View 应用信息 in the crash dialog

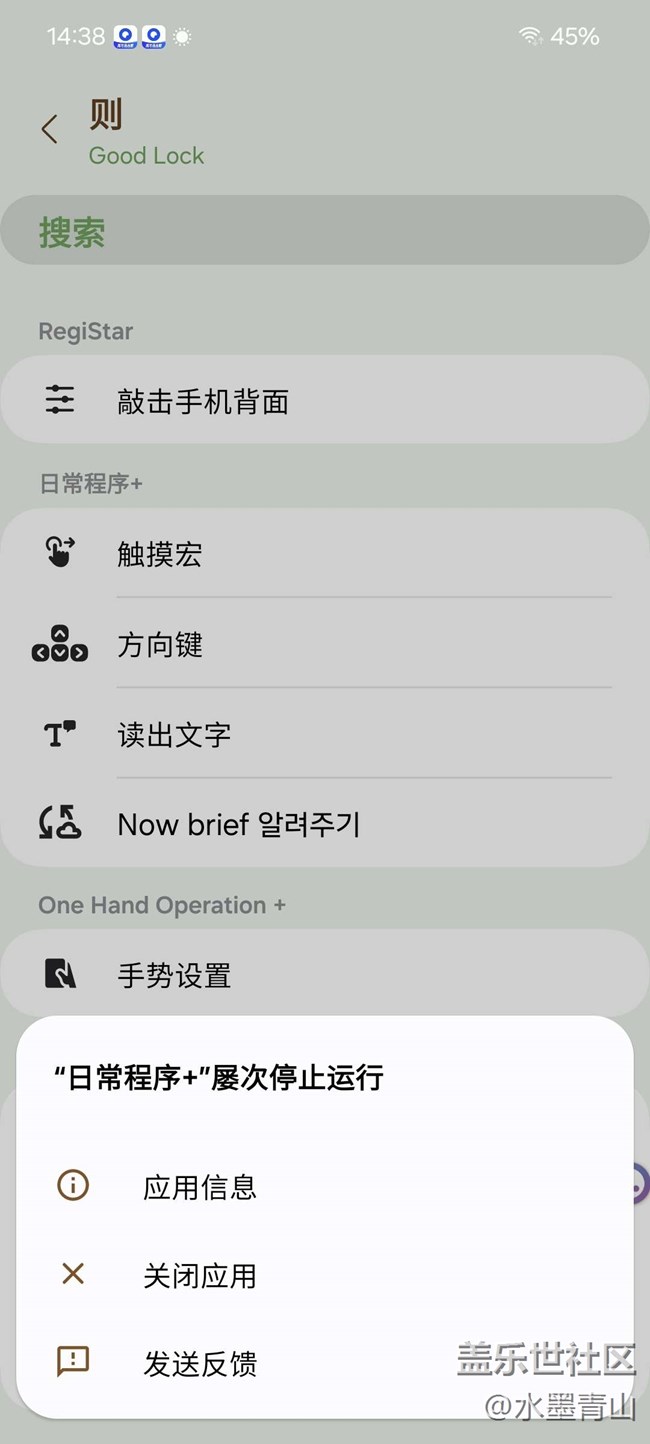click(200, 1187)
